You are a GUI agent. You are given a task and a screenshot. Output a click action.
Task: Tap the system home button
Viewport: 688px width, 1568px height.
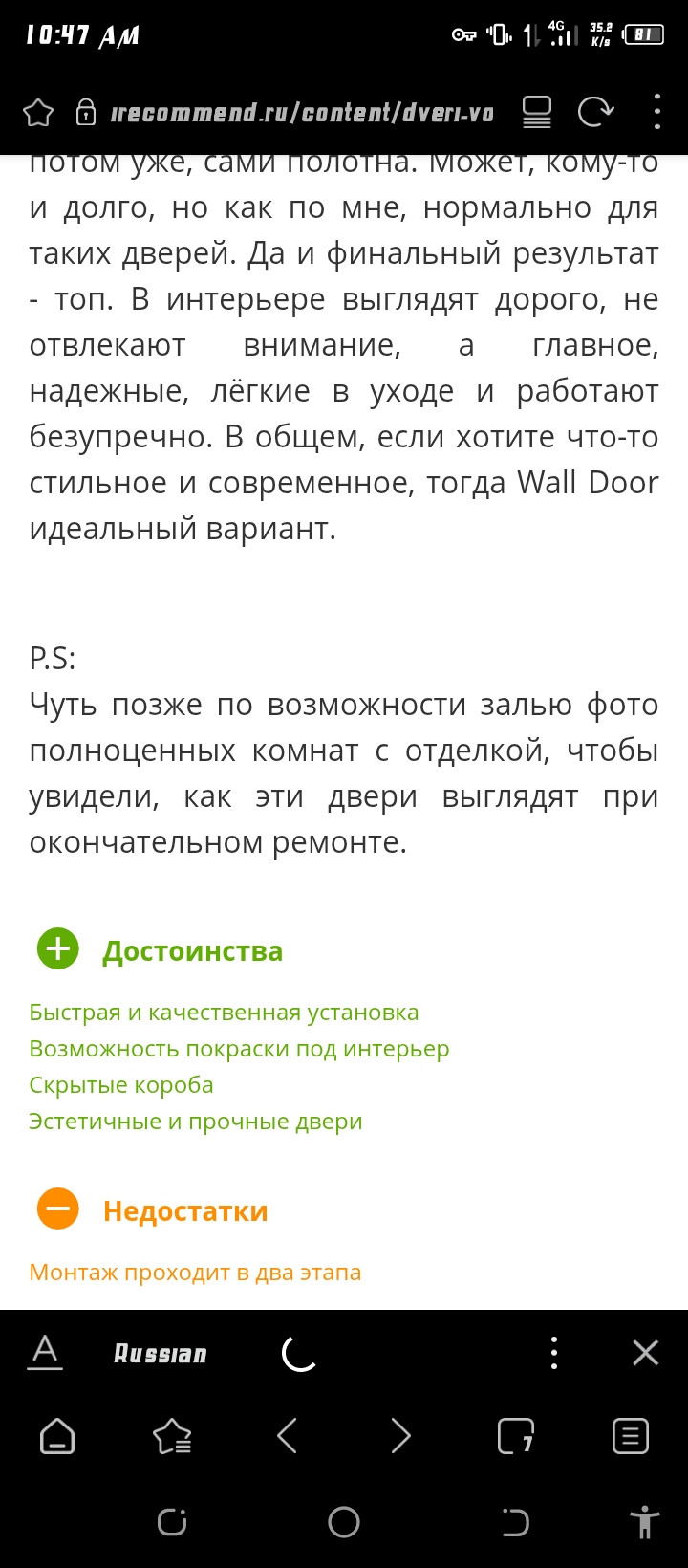pos(344,1522)
